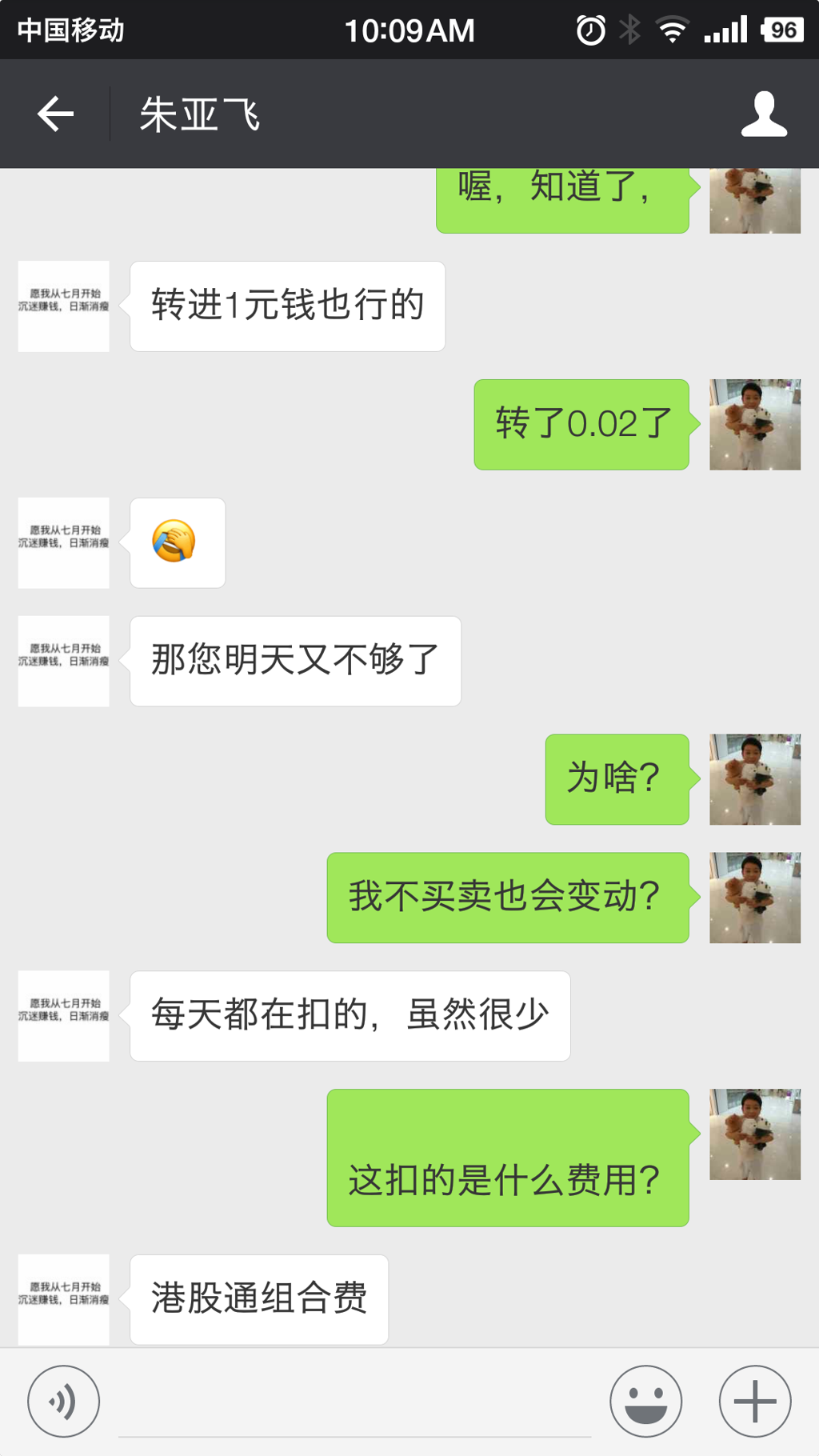Open chat info via the person icon
The image size is (819, 1456).
(x=764, y=114)
